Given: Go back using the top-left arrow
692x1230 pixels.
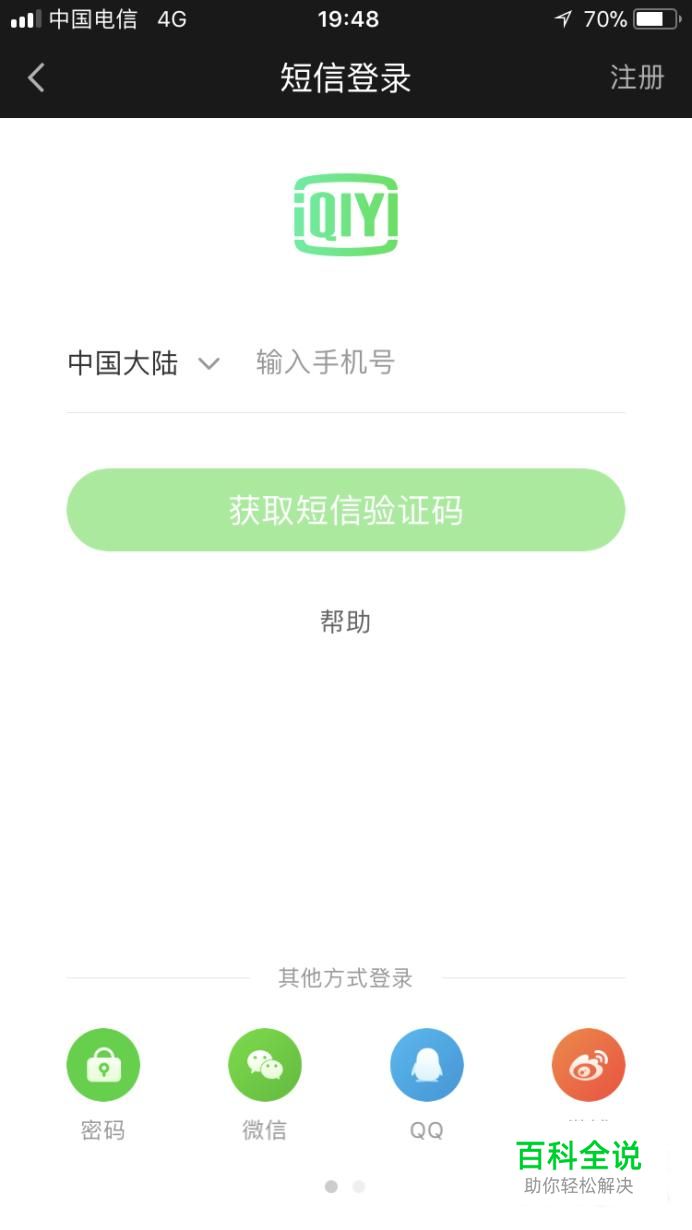Looking at the screenshot, I should tap(36, 78).
